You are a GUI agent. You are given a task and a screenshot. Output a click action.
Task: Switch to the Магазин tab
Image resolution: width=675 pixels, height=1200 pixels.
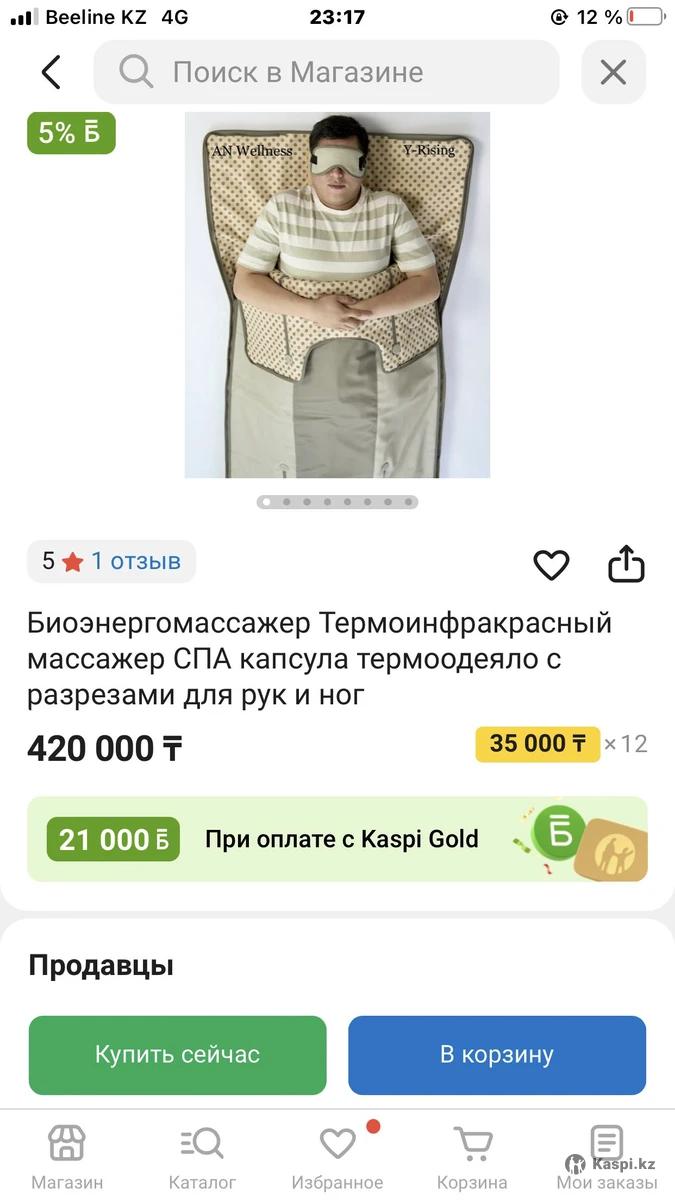click(x=67, y=1157)
